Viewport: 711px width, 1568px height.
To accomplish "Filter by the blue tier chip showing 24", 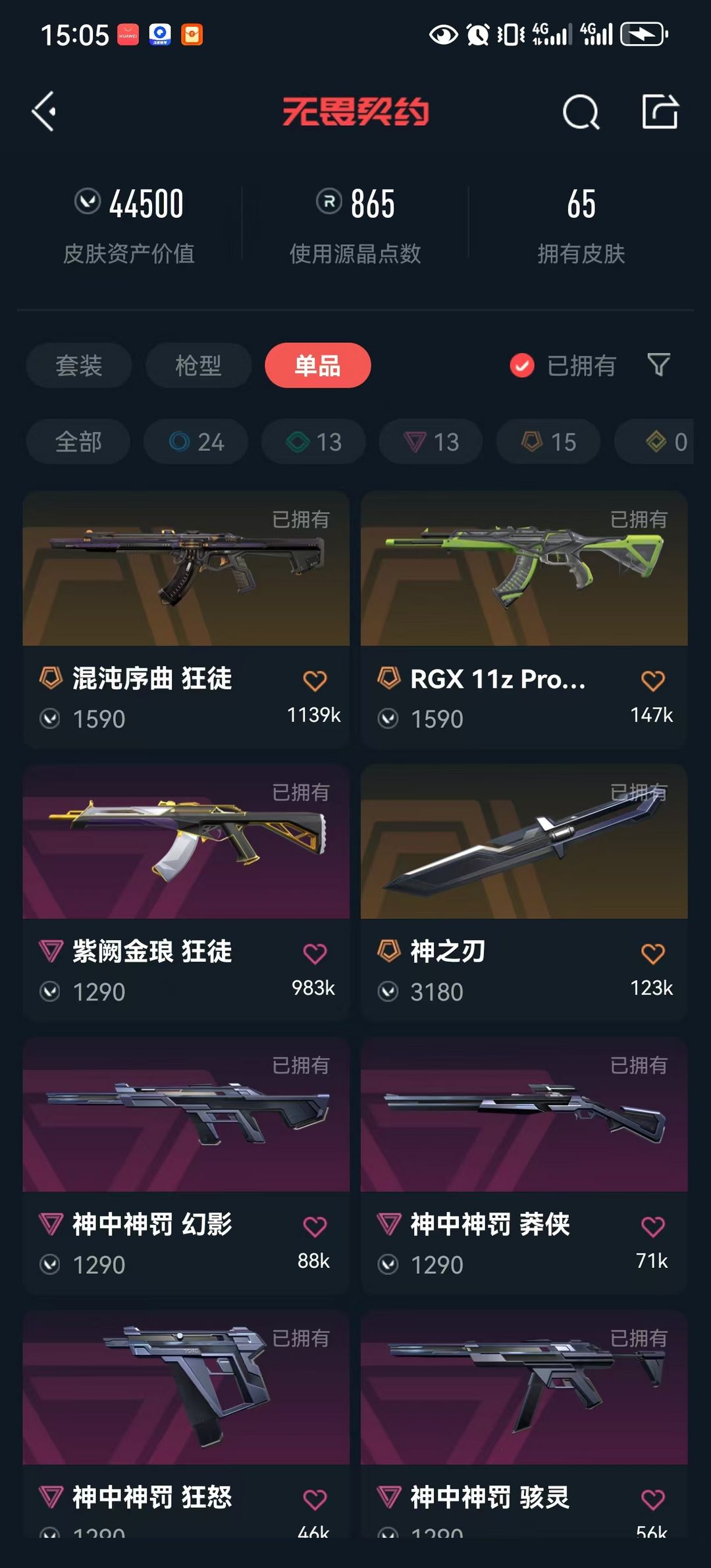I will [x=196, y=442].
